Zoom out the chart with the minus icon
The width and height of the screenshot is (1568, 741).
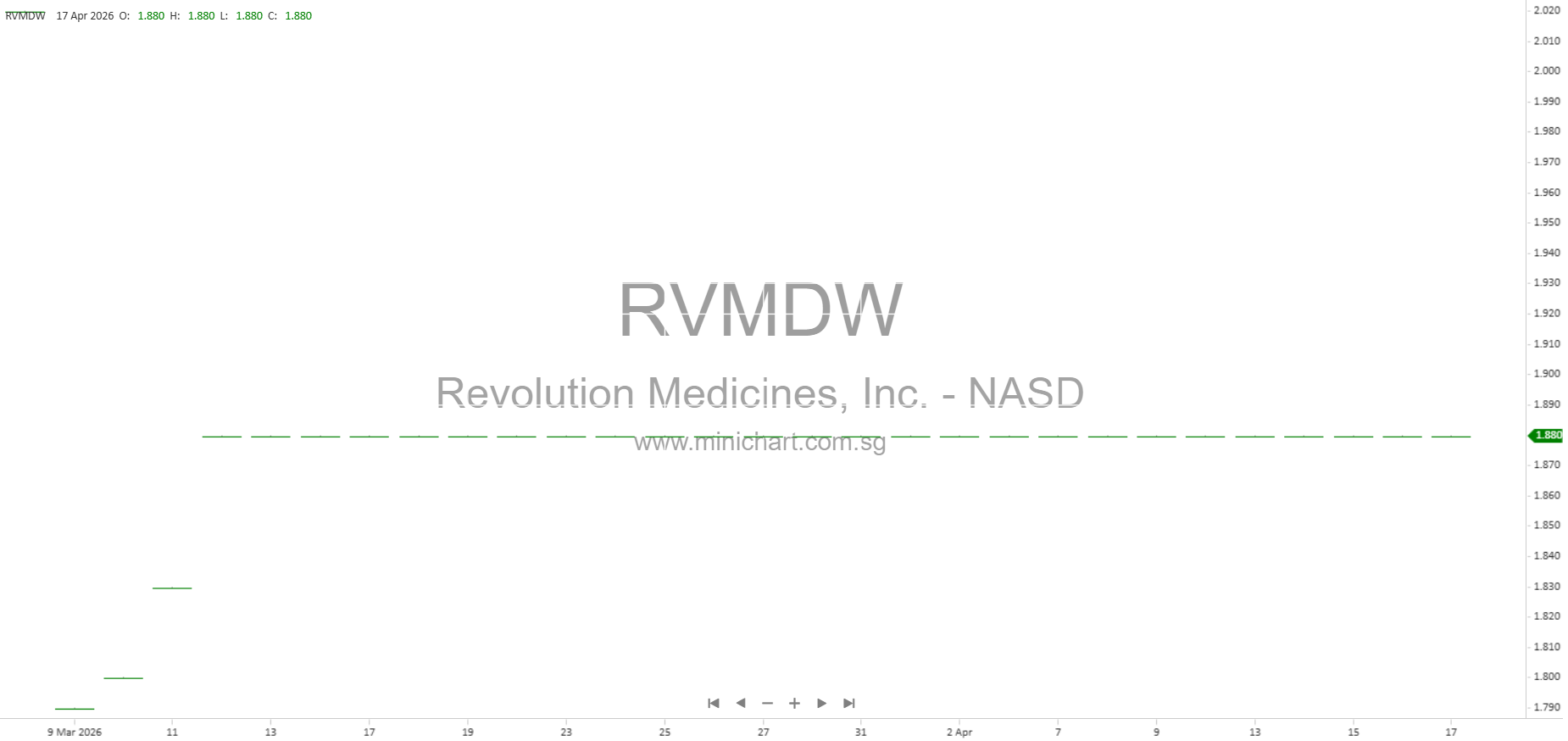coord(768,703)
